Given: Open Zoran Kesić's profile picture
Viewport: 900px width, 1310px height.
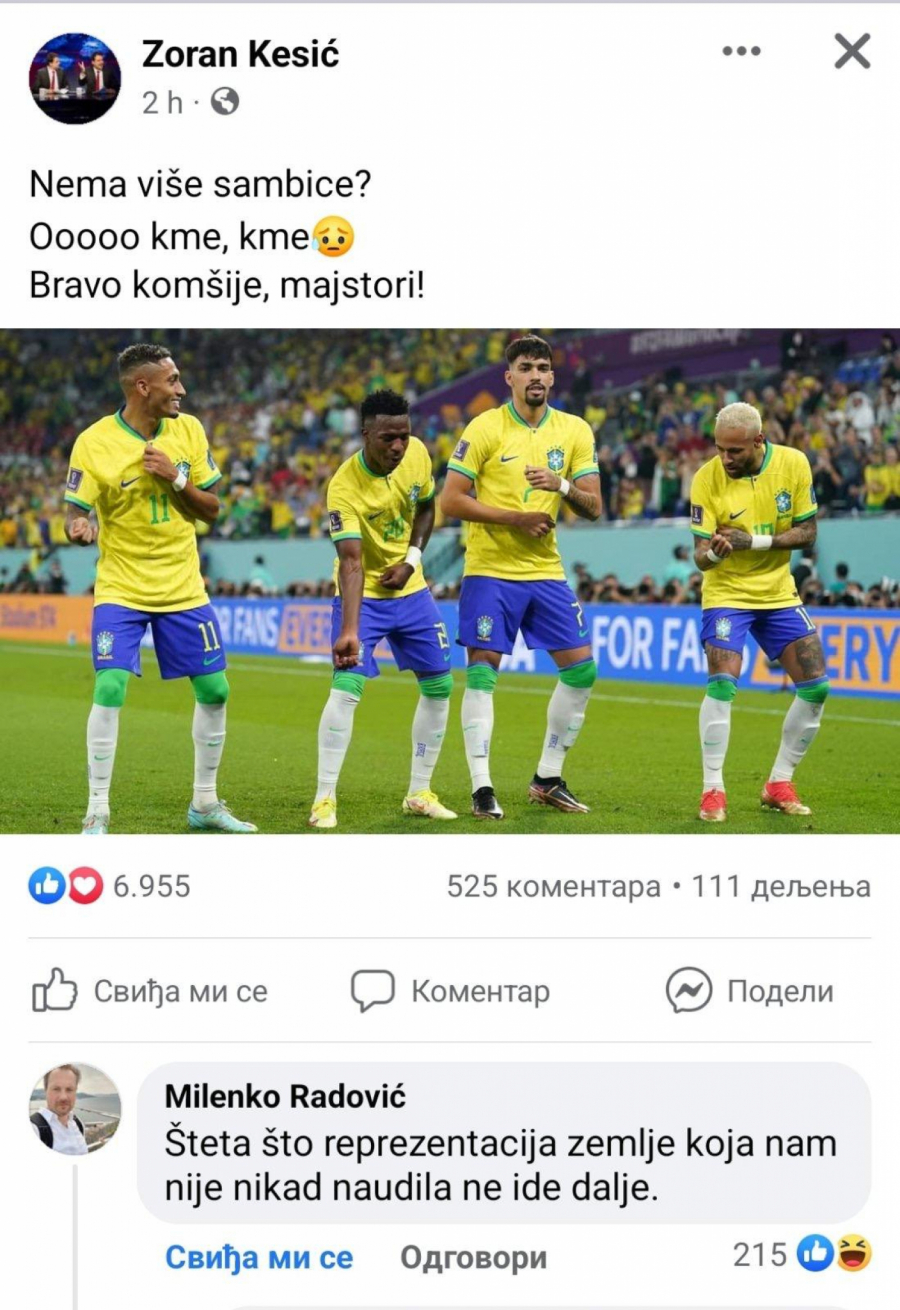Looking at the screenshot, I should coord(75,79).
